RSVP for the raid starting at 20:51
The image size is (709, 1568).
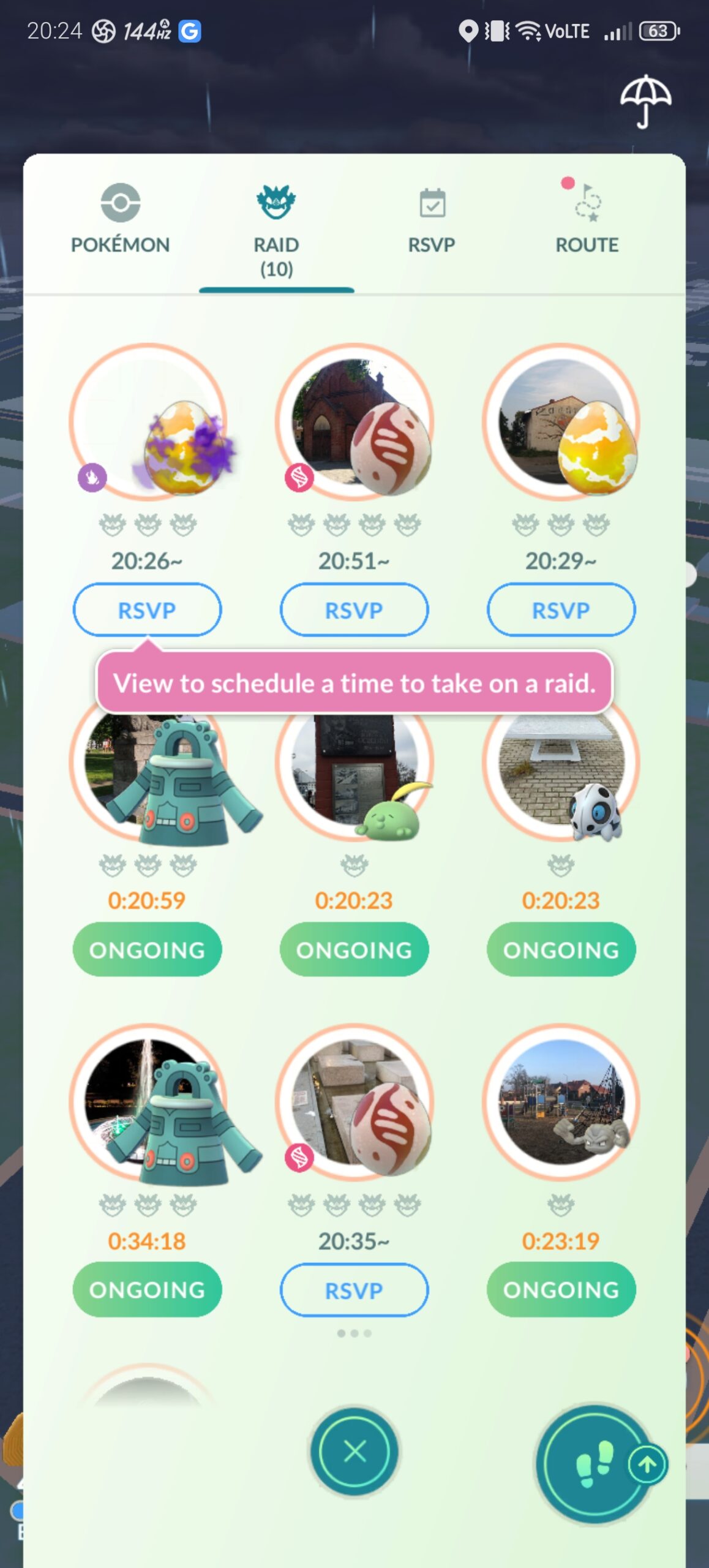pyautogui.click(x=354, y=609)
